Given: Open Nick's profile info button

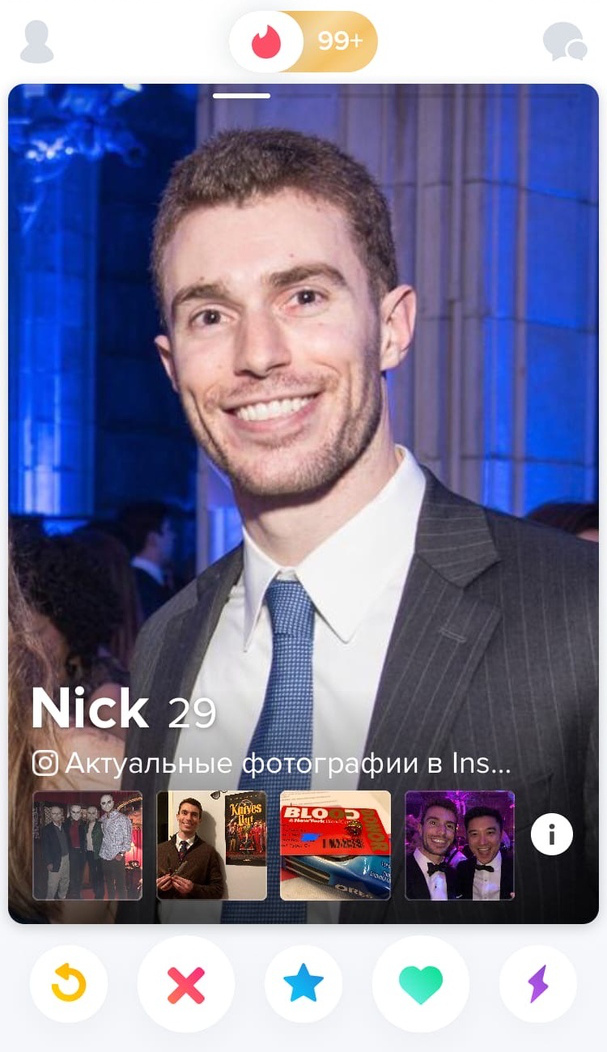Looking at the screenshot, I should 551,834.
